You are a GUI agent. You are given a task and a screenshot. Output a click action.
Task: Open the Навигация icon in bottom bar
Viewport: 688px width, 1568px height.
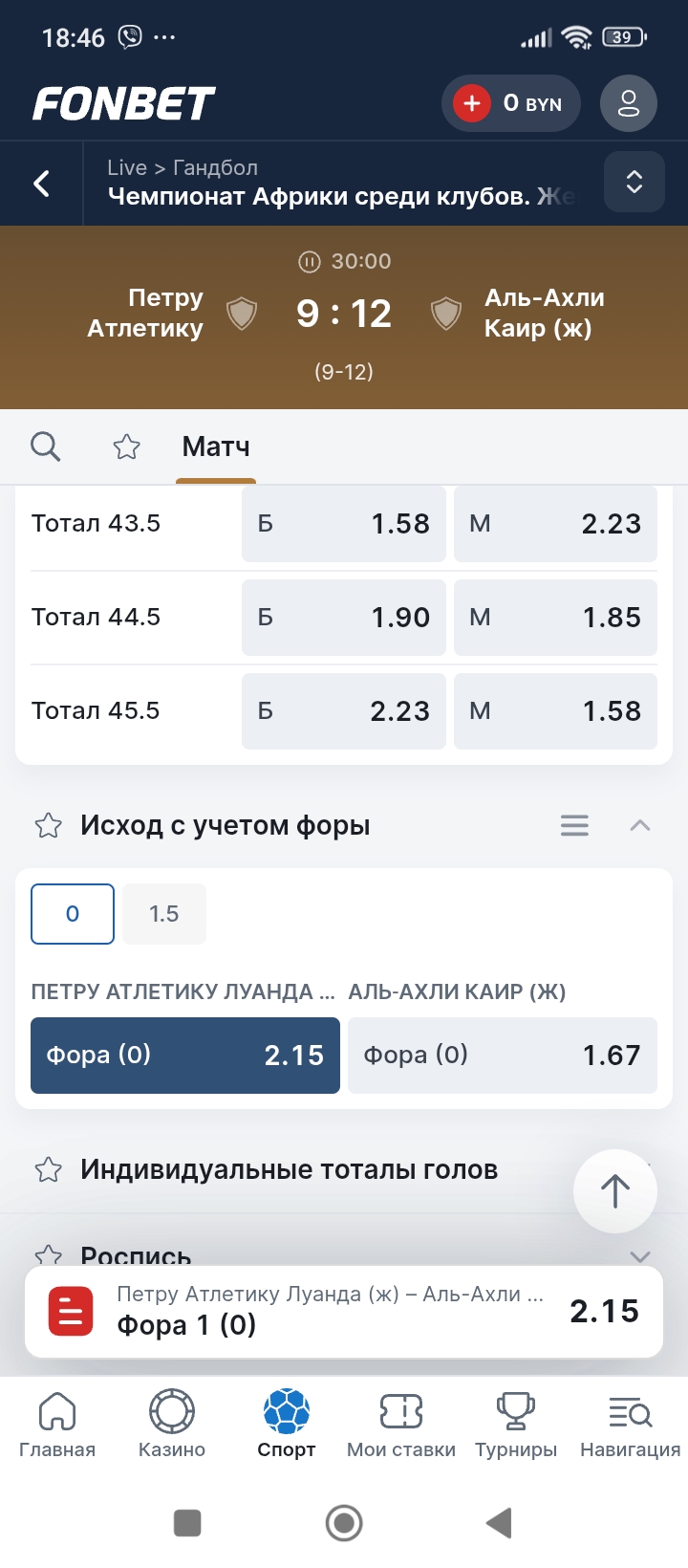coord(629,1422)
